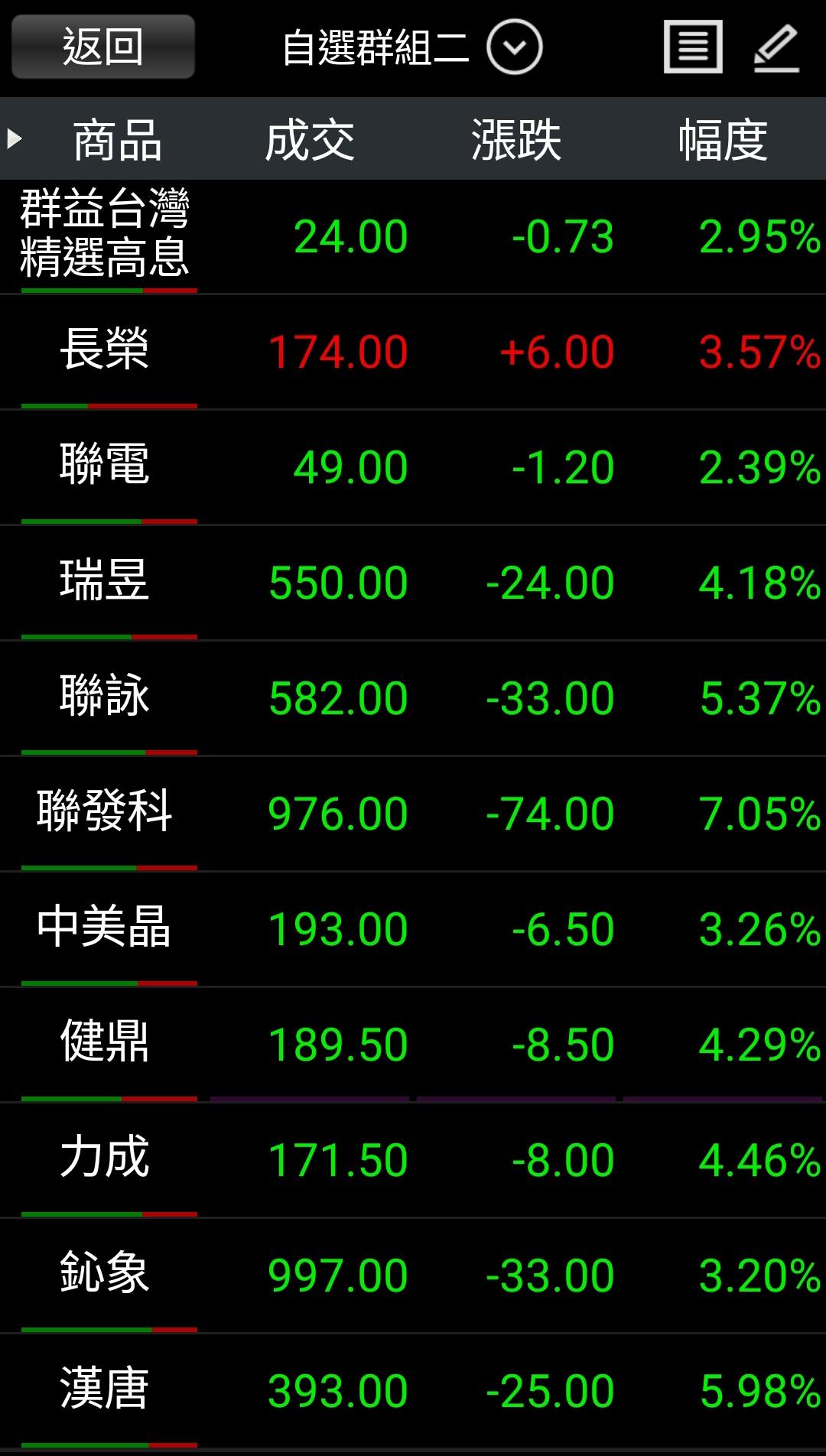
Task: Sort by 漲跌 column header
Action: coord(516,140)
